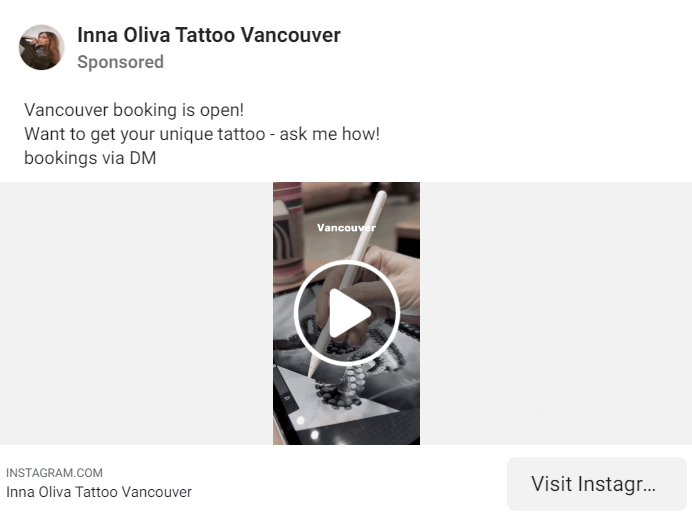Open Inna Oliva Tattoo Vancouver profile picture
This screenshot has width=692, height=521.
click(x=42, y=47)
